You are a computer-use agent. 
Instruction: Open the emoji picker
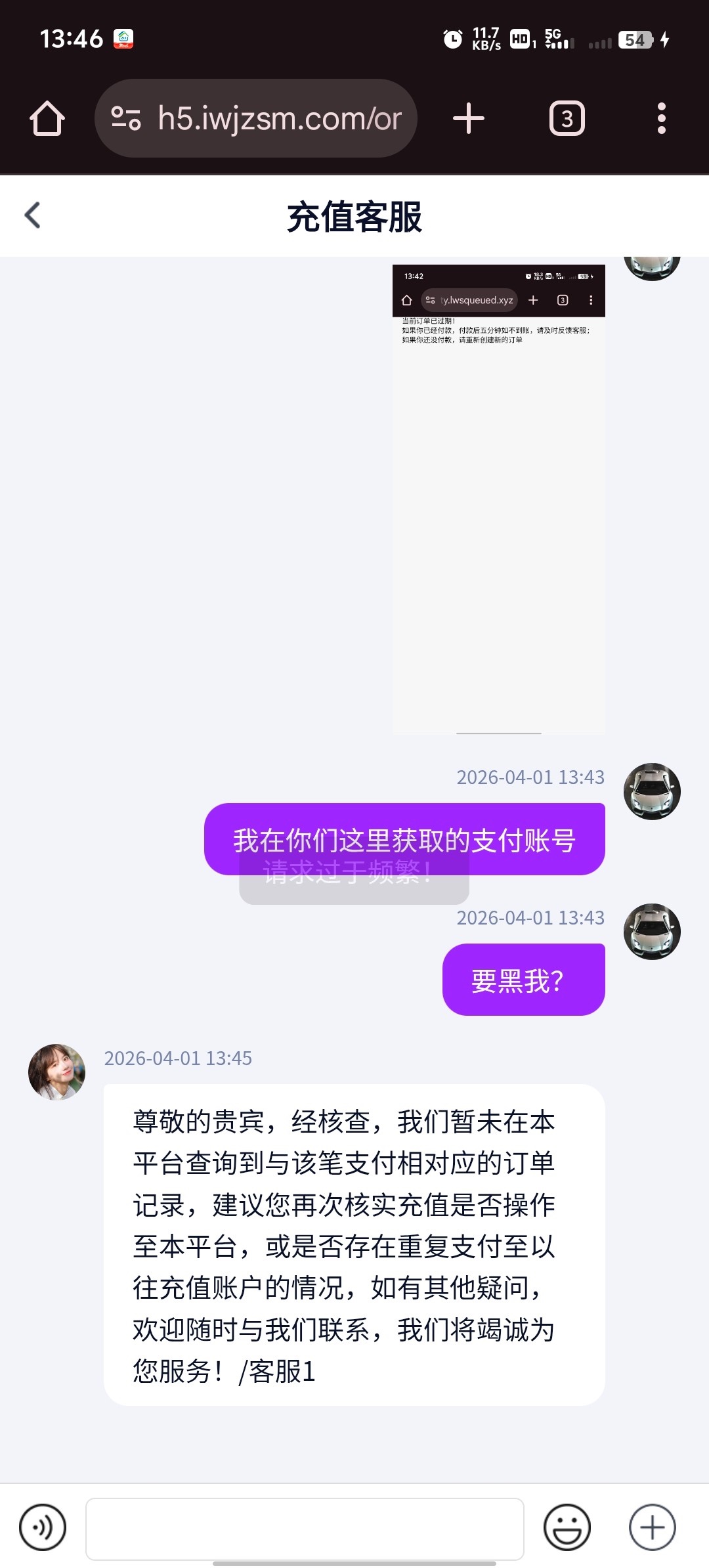pos(567,1527)
